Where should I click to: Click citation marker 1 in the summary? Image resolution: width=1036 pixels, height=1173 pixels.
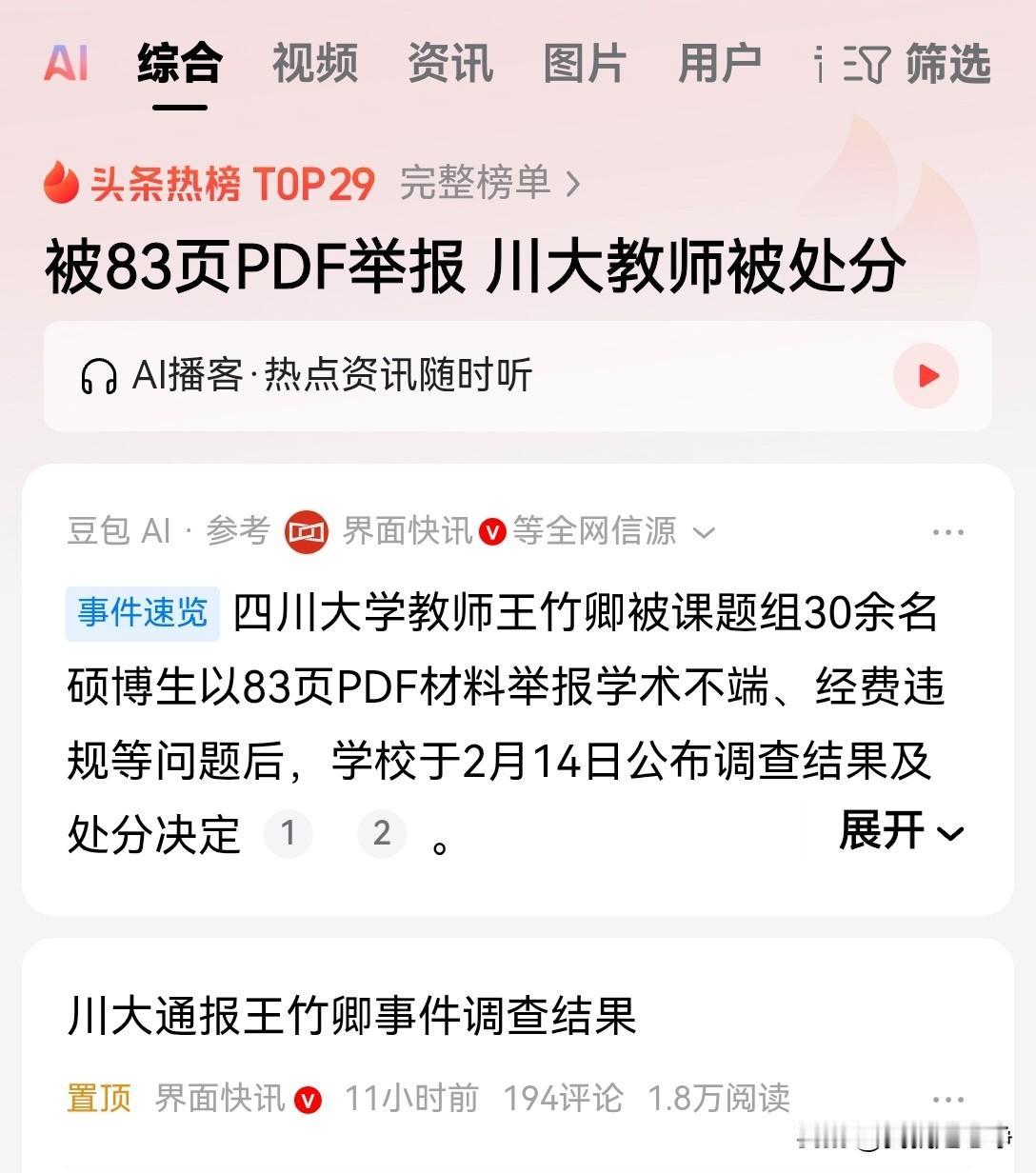(289, 833)
